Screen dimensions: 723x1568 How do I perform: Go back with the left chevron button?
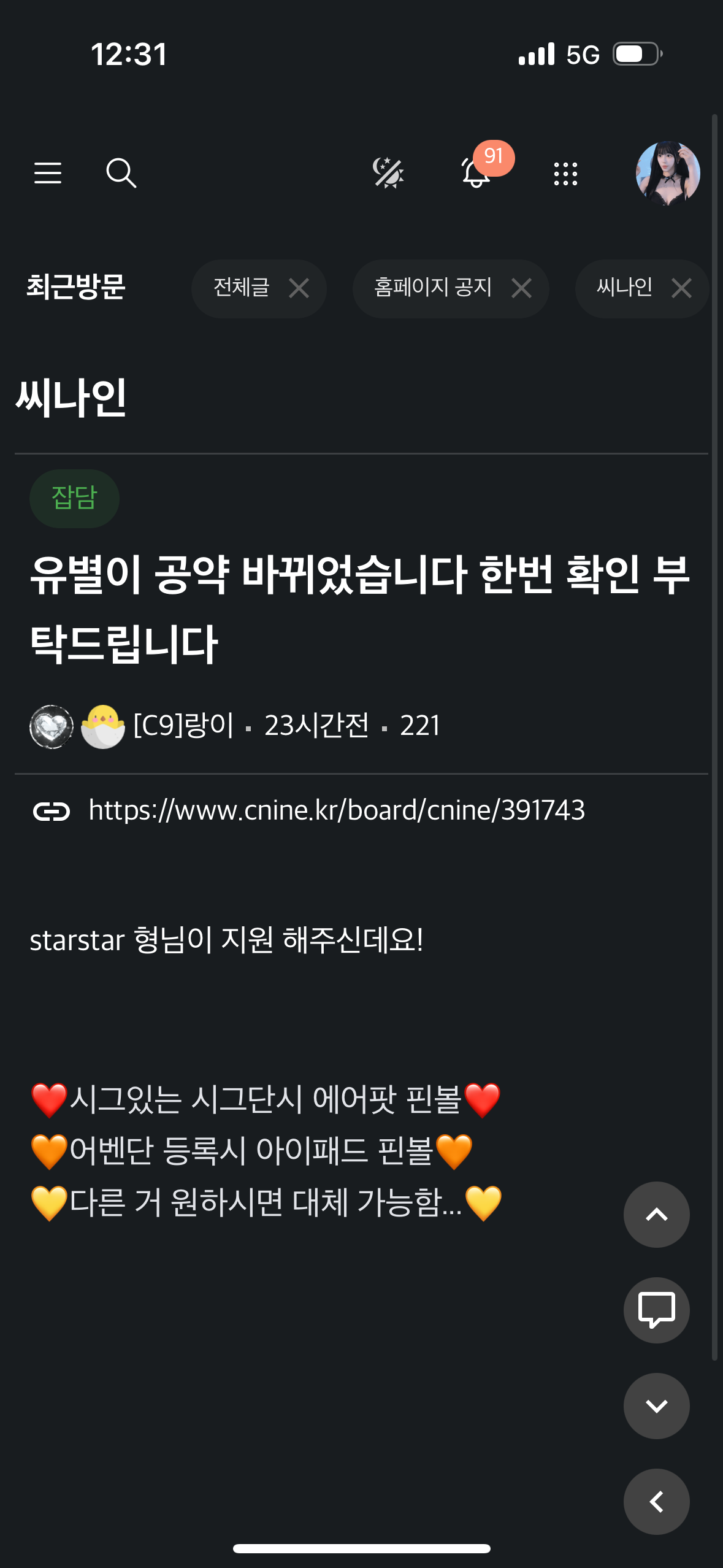[x=656, y=1502]
